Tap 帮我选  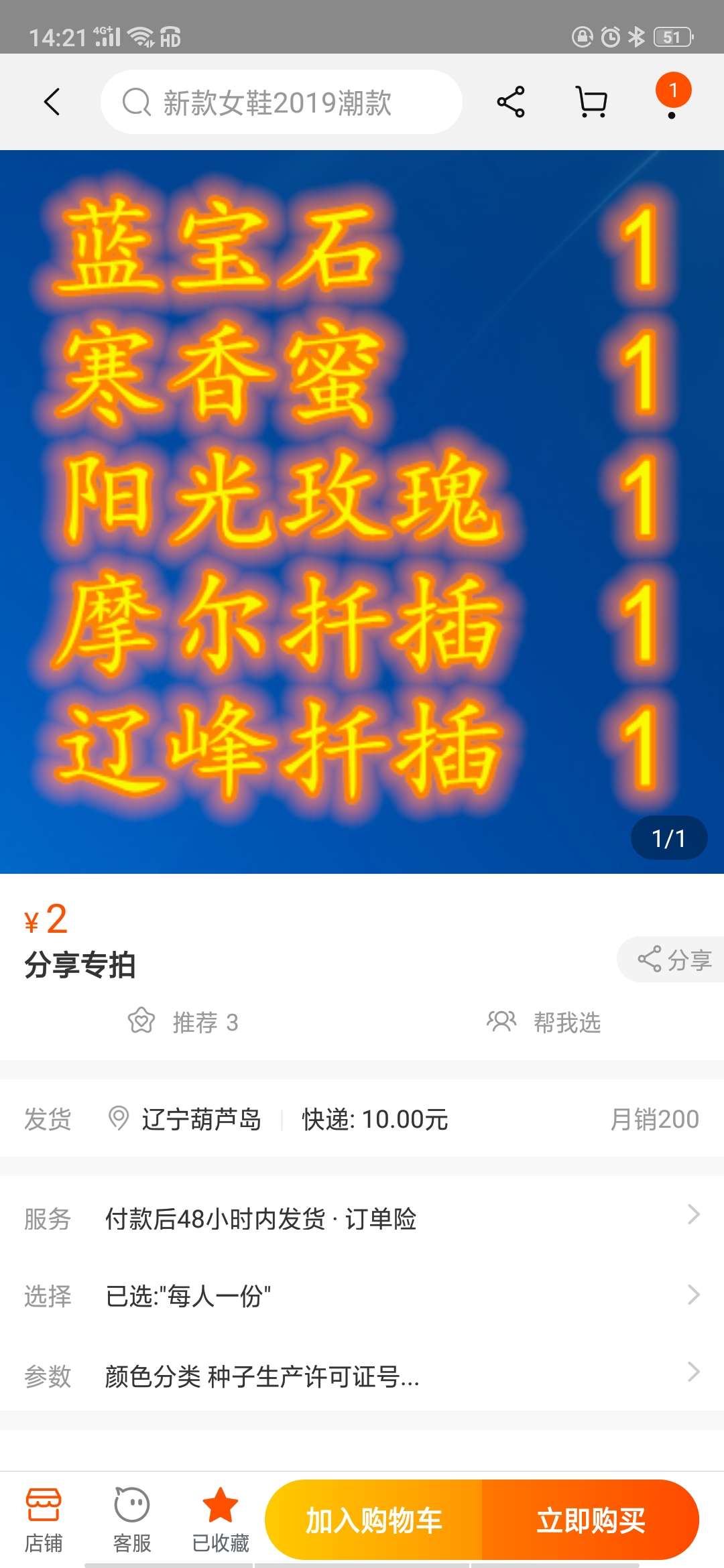[544, 1022]
